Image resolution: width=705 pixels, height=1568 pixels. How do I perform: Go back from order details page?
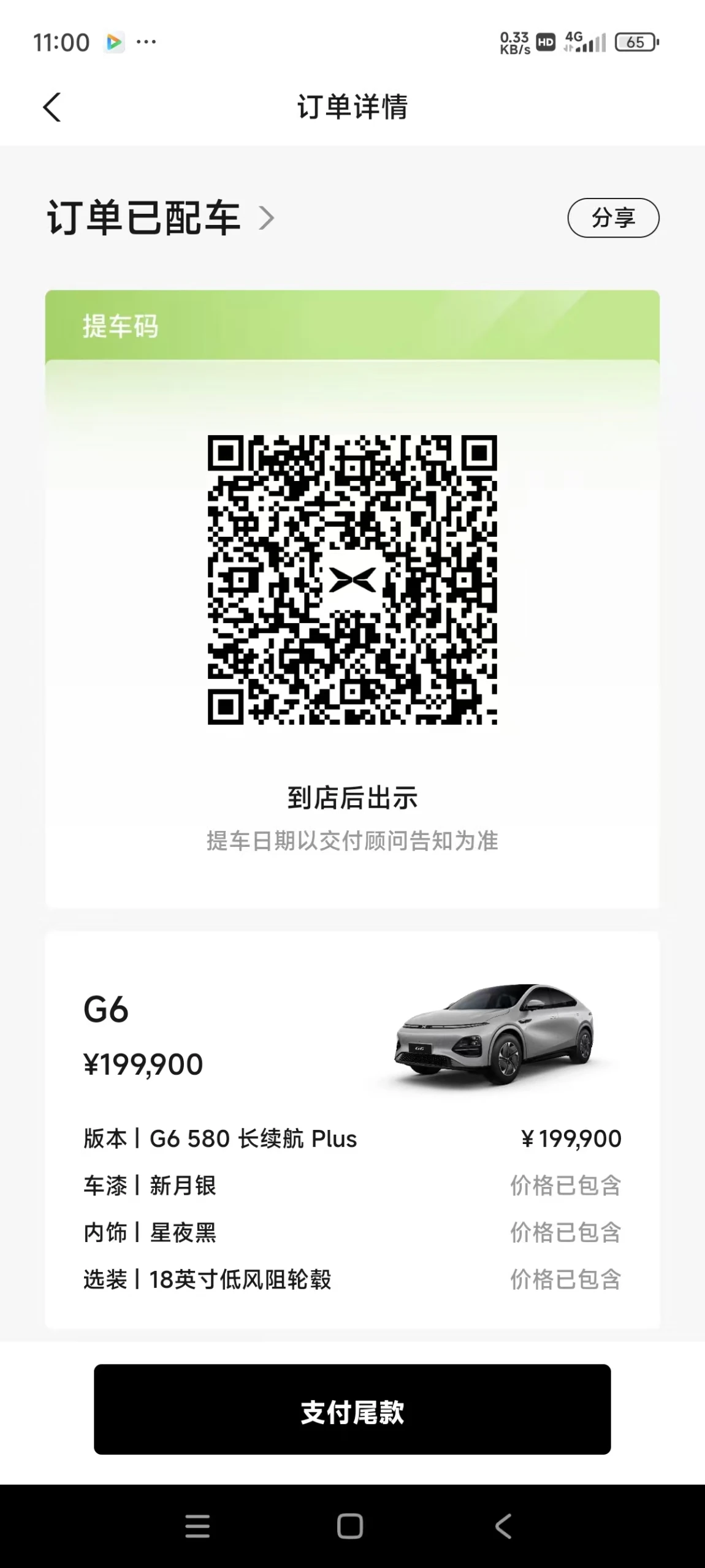[x=52, y=107]
